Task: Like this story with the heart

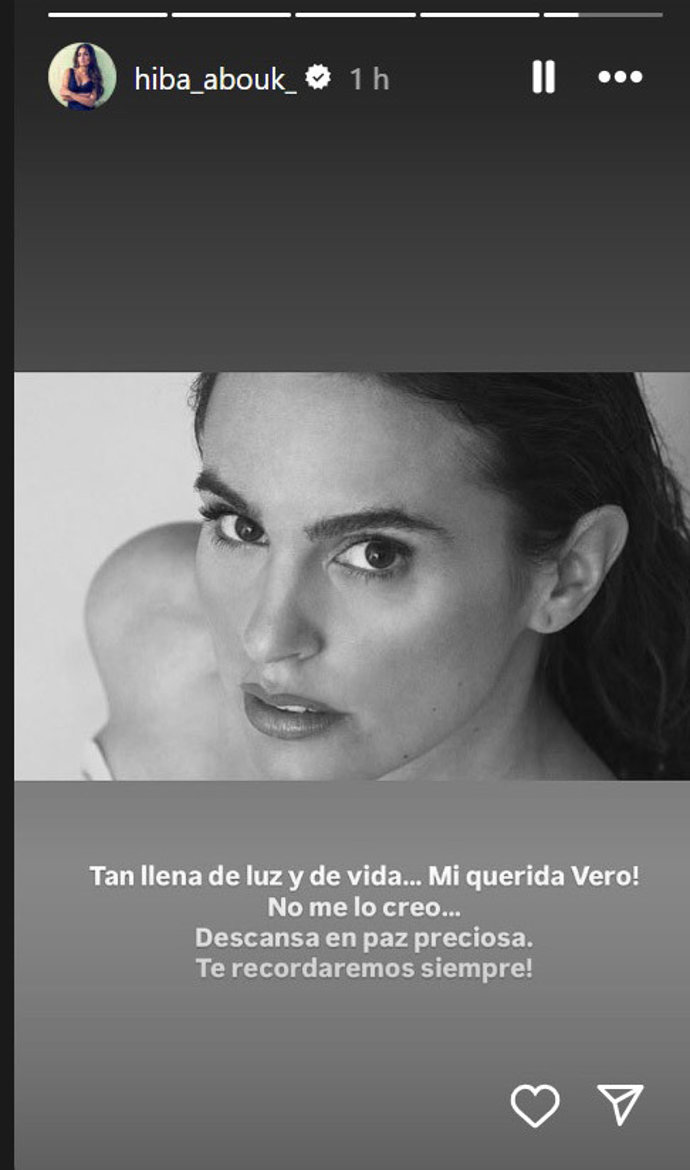Action: (x=535, y=1105)
